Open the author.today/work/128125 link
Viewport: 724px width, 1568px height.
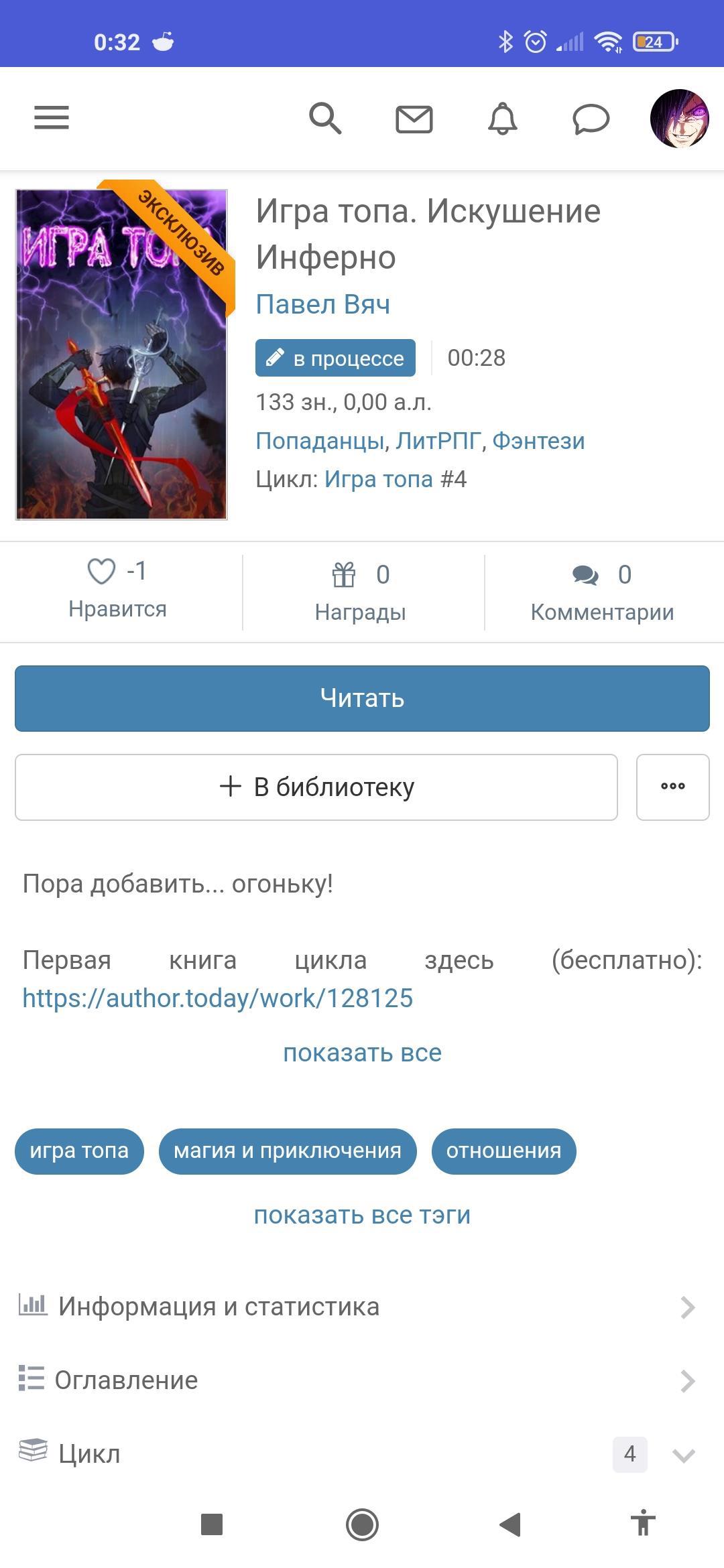coord(218,998)
